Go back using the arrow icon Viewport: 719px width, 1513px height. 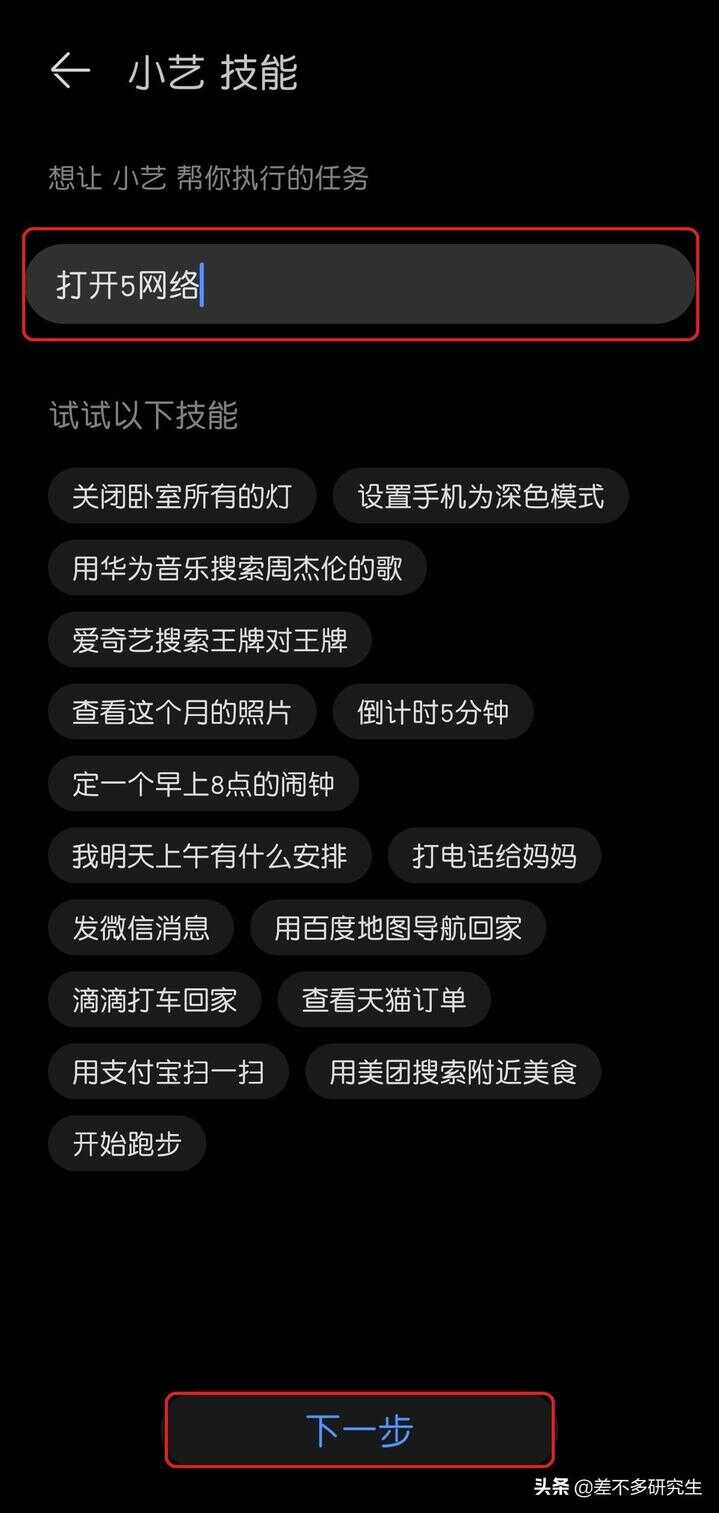[x=70, y=71]
